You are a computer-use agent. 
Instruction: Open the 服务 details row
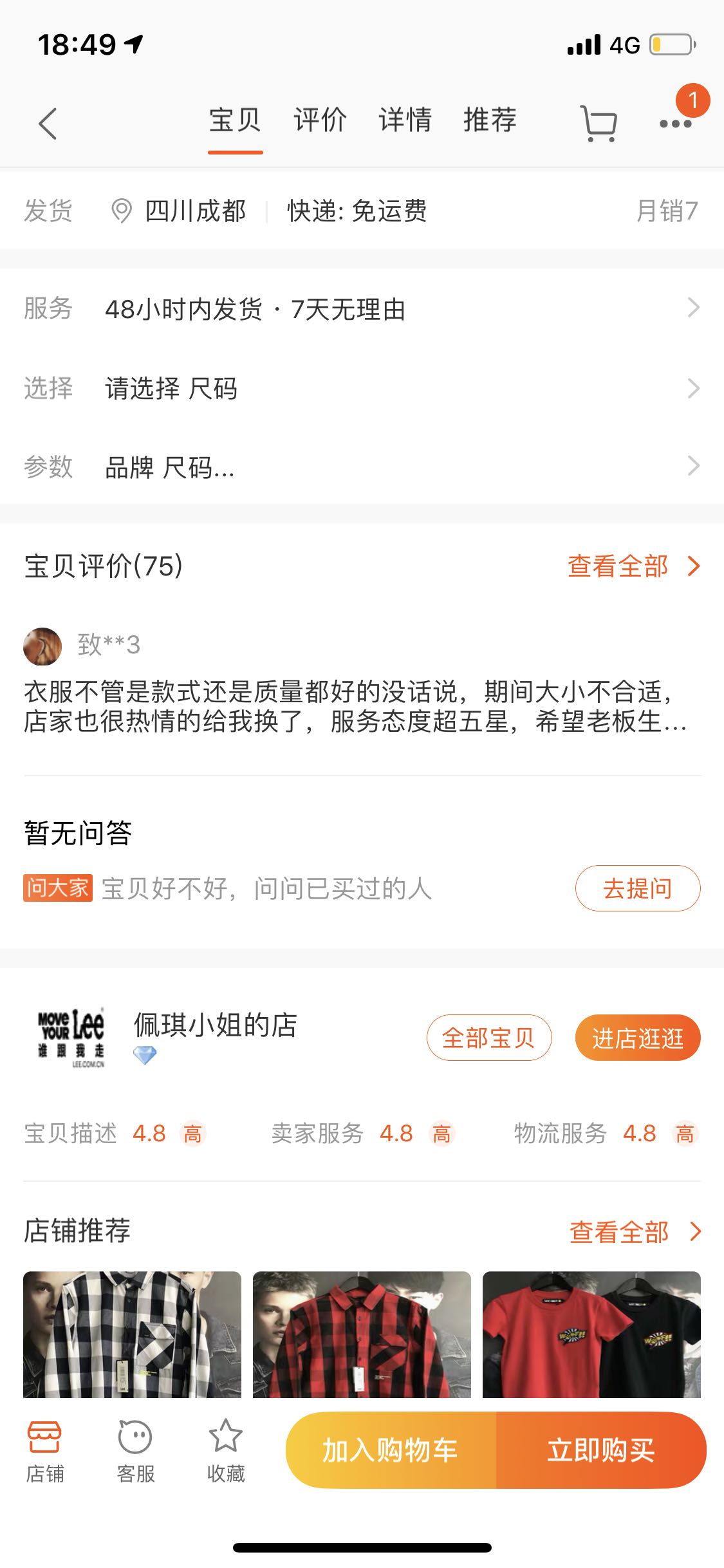pyautogui.click(x=362, y=309)
